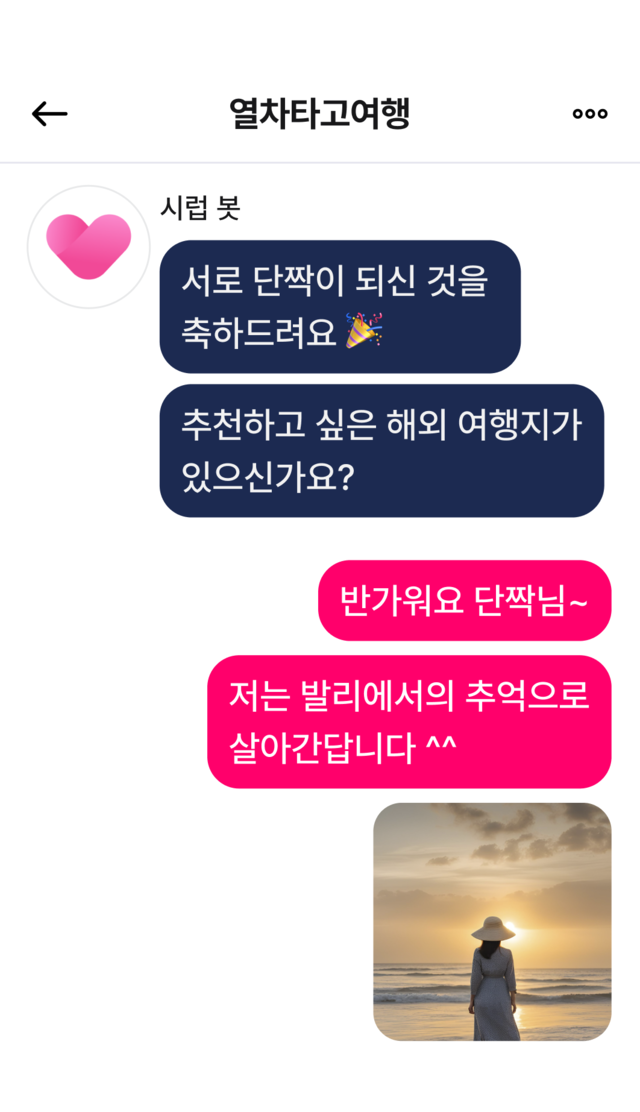Go back from the 열차타고여행 chat

tap(49, 114)
